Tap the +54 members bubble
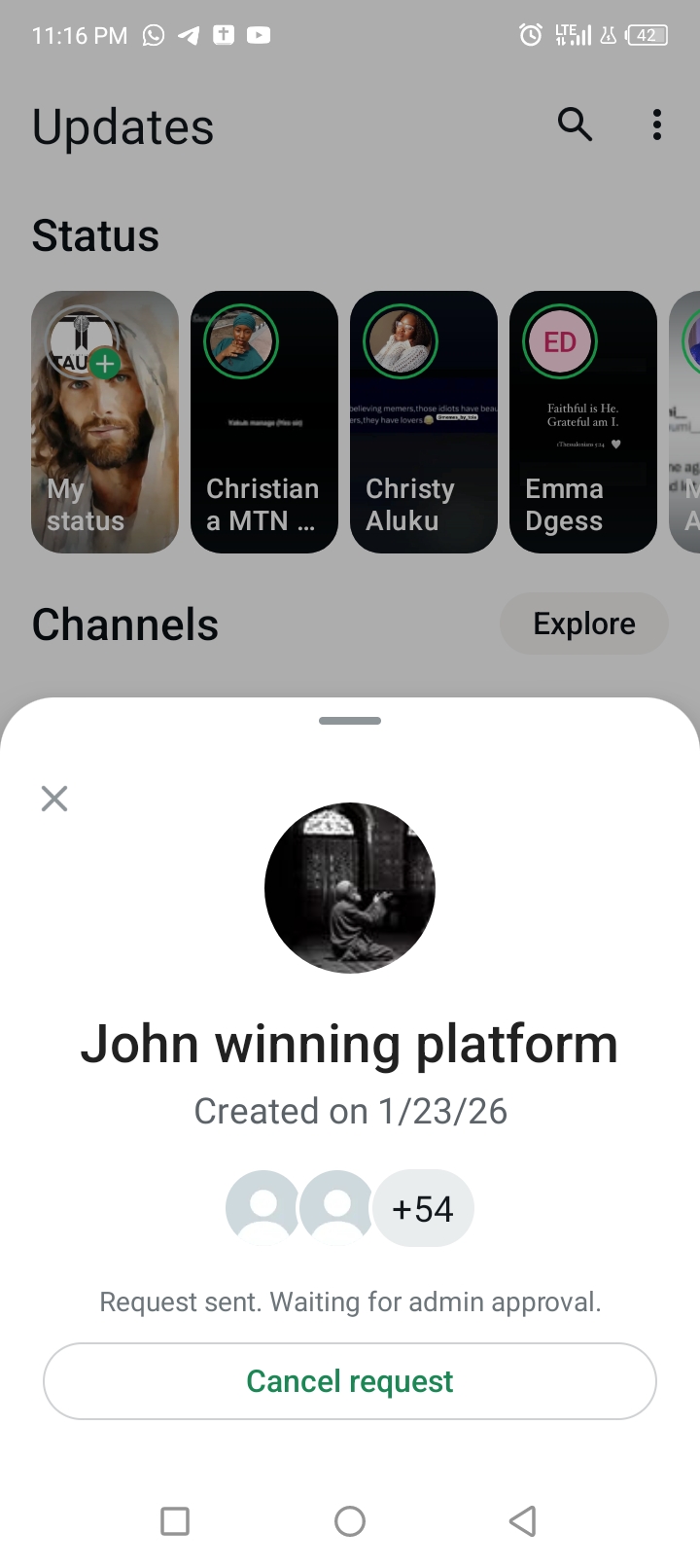 tap(423, 1209)
